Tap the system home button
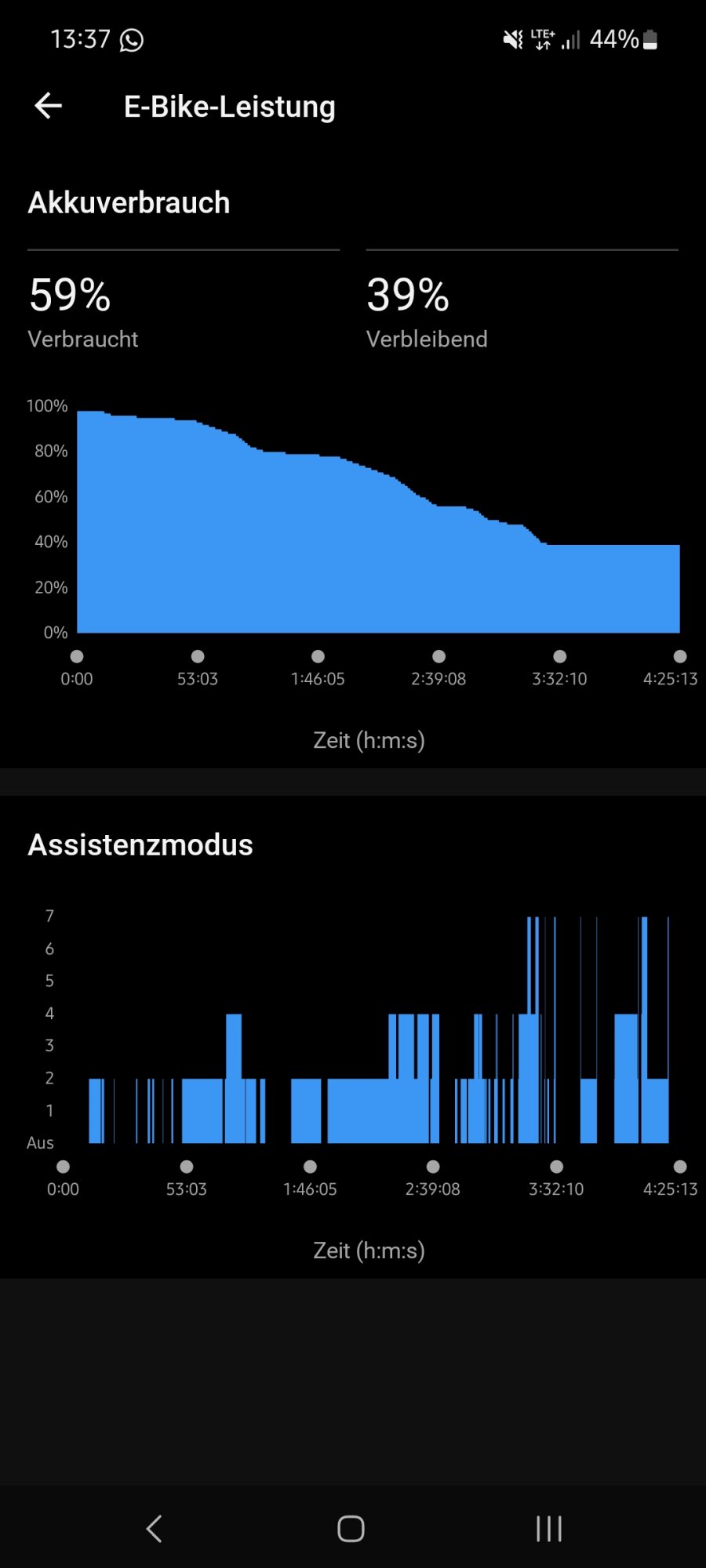Image resolution: width=706 pixels, height=1568 pixels. point(351,1528)
